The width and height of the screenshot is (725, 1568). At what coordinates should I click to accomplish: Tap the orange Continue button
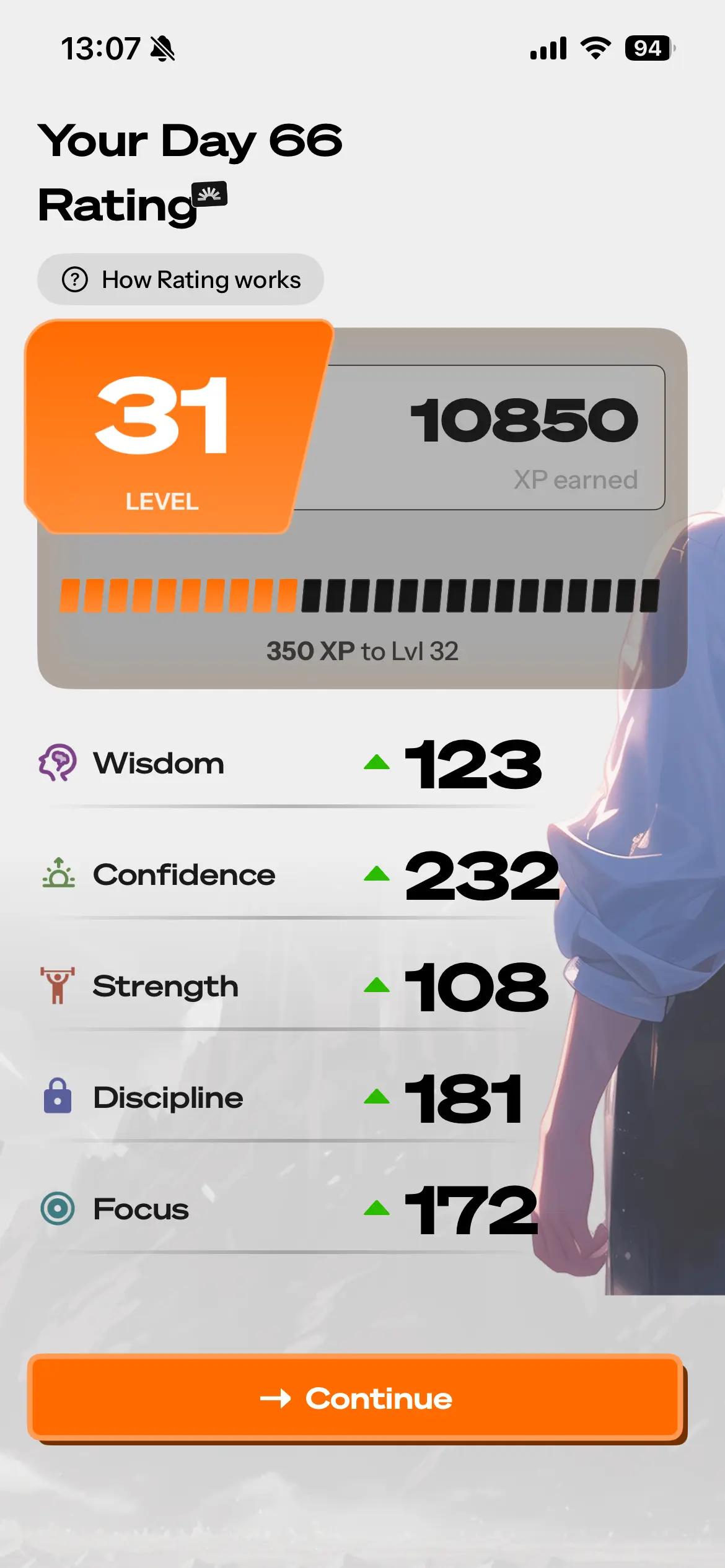(x=356, y=1398)
